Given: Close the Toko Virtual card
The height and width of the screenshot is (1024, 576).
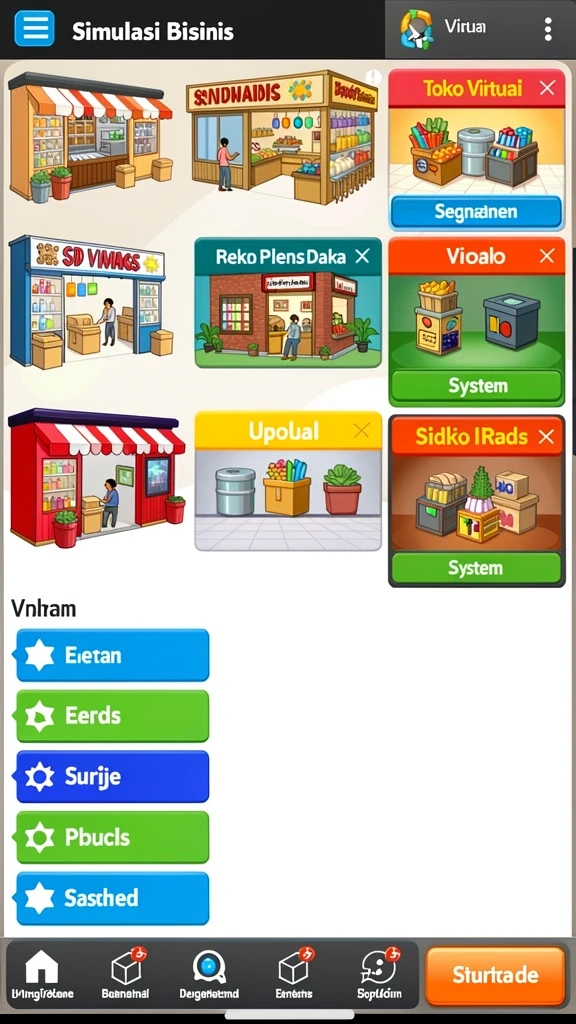Looking at the screenshot, I should [x=547, y=88].
